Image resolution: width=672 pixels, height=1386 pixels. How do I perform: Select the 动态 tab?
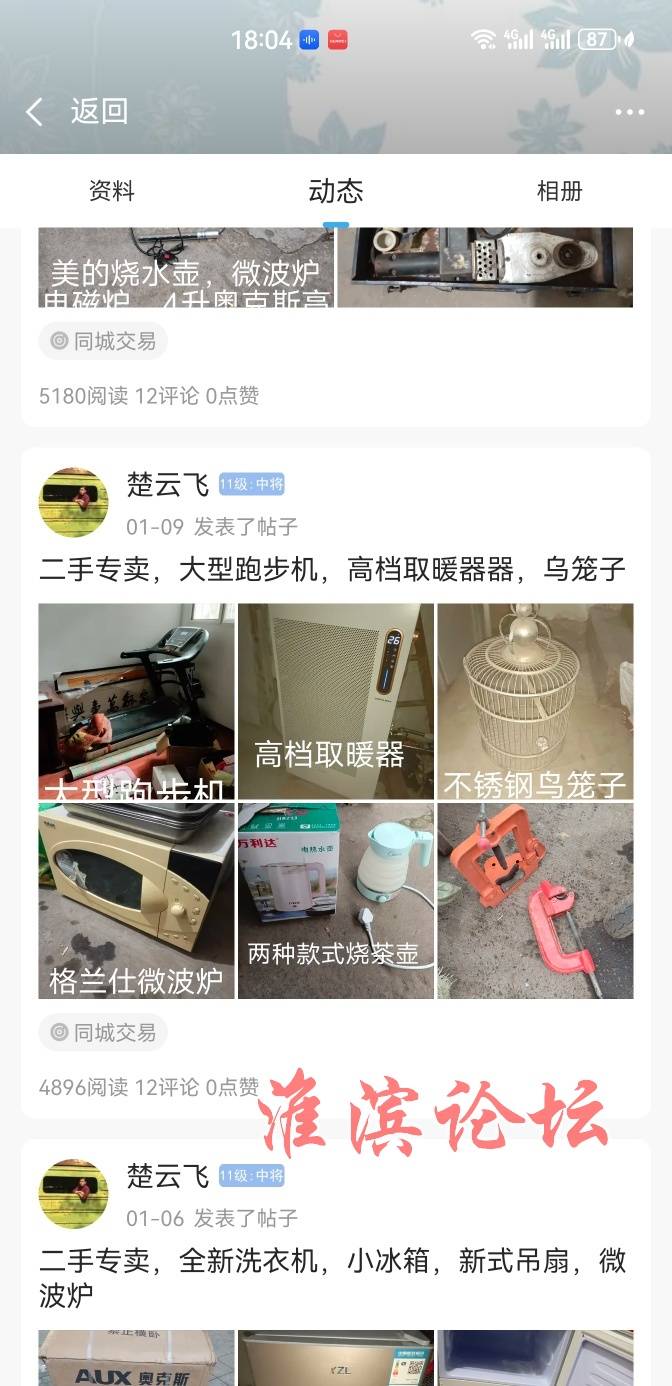pyautogui.click(x=335, y=191)
